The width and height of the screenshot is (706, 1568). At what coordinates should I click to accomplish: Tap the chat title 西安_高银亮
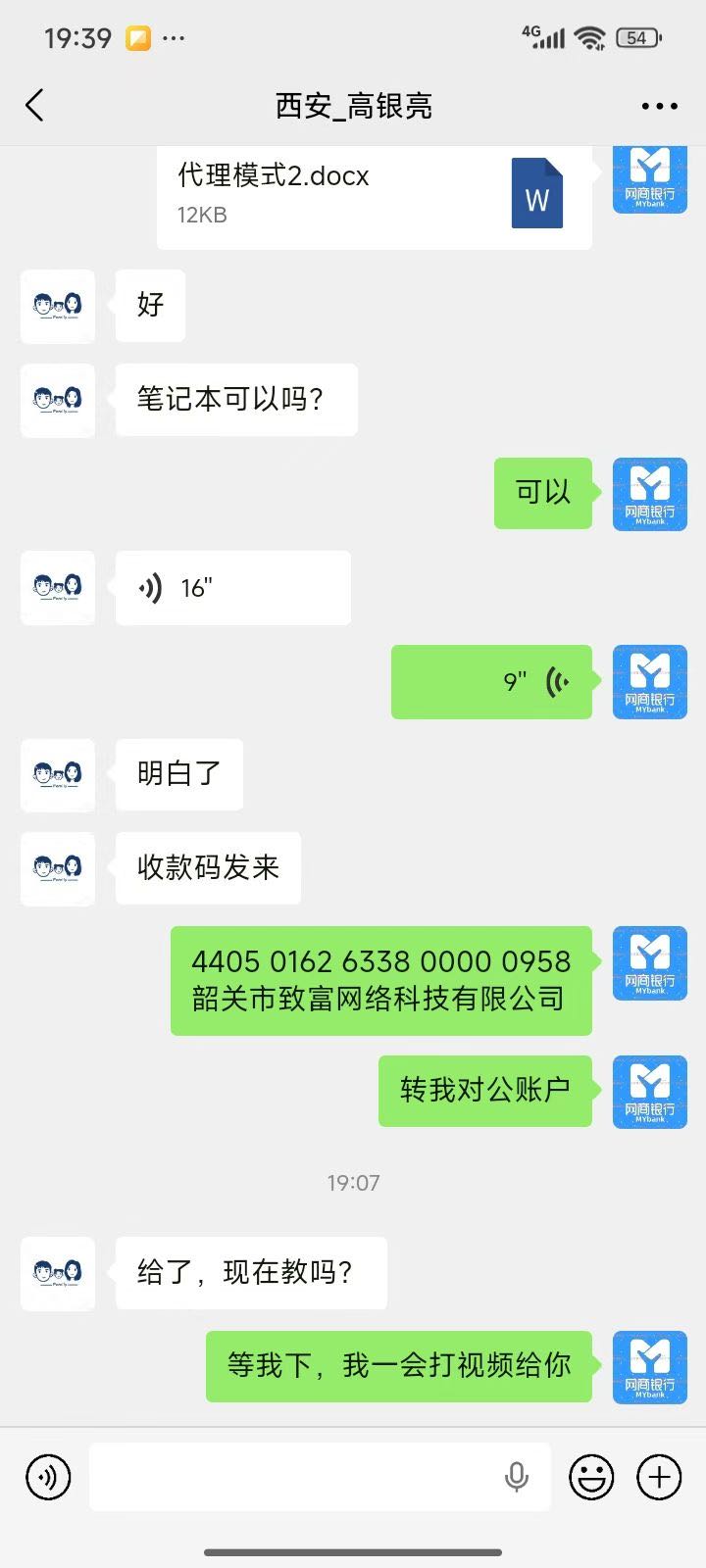point(355,105)
